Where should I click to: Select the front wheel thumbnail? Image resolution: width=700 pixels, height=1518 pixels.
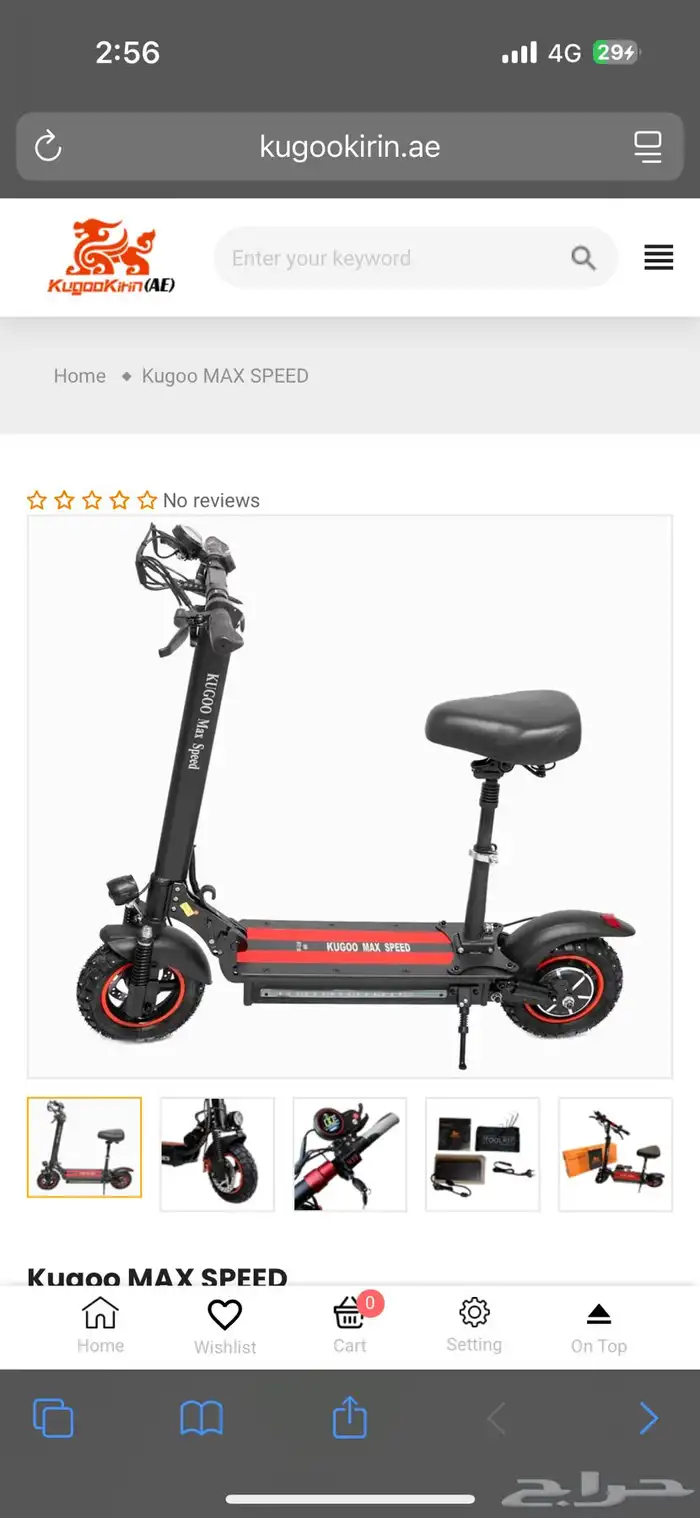click(217, 1154)
